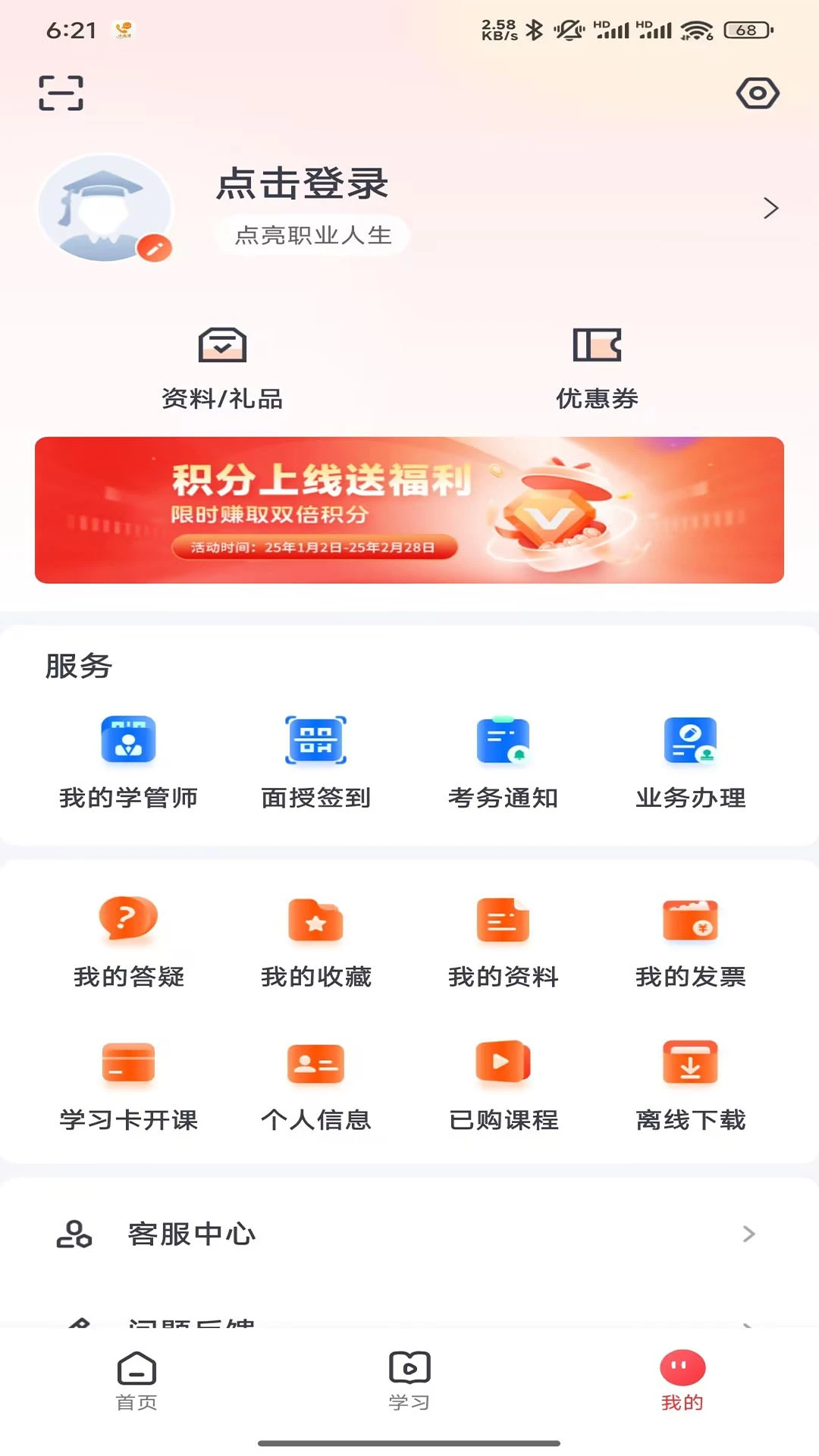Expand the login arrow next to 点击登录
The image size is (819, 1456).
click(771, 208)
